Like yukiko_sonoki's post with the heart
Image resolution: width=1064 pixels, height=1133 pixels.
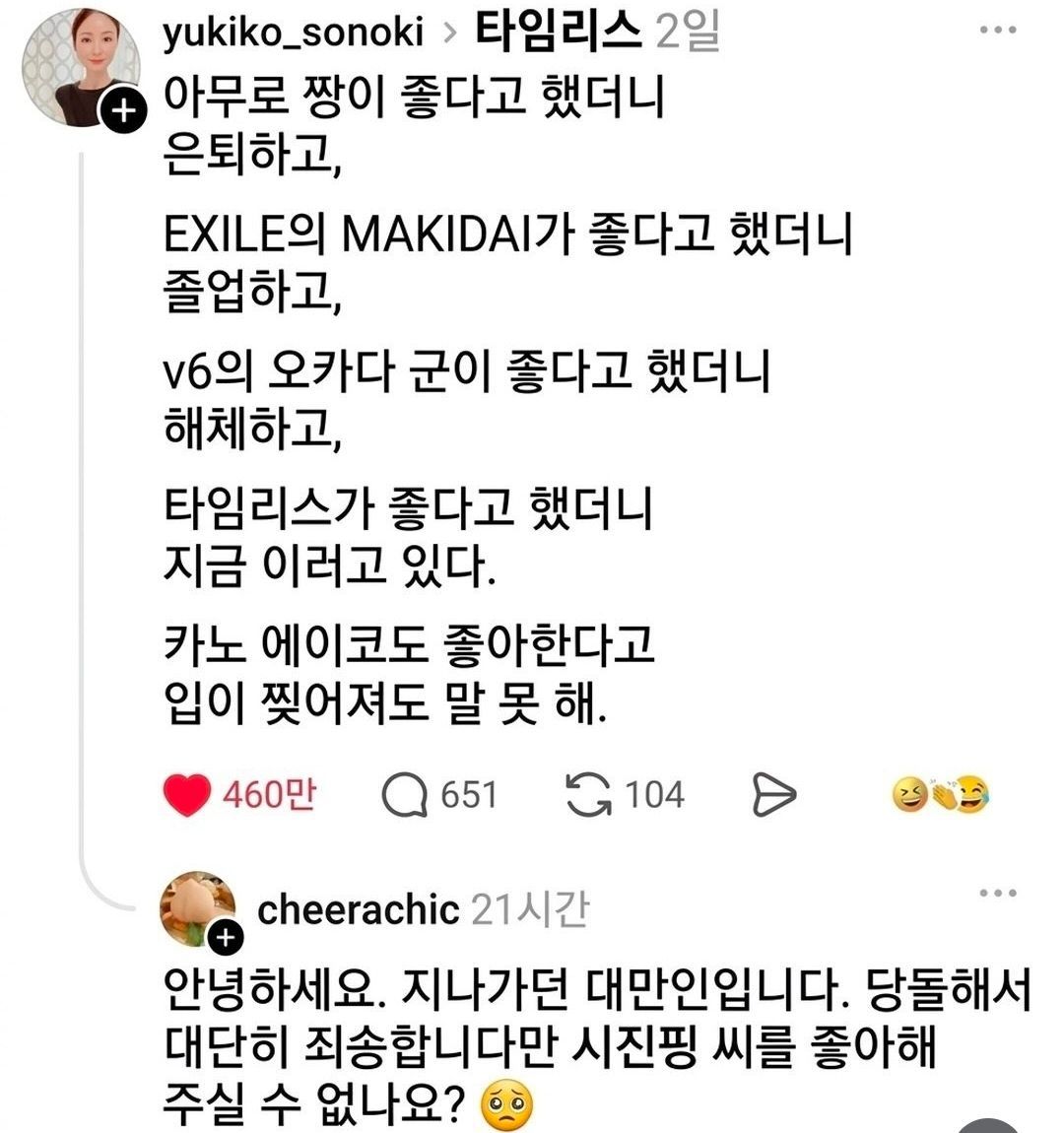click(x=187, y=795)
